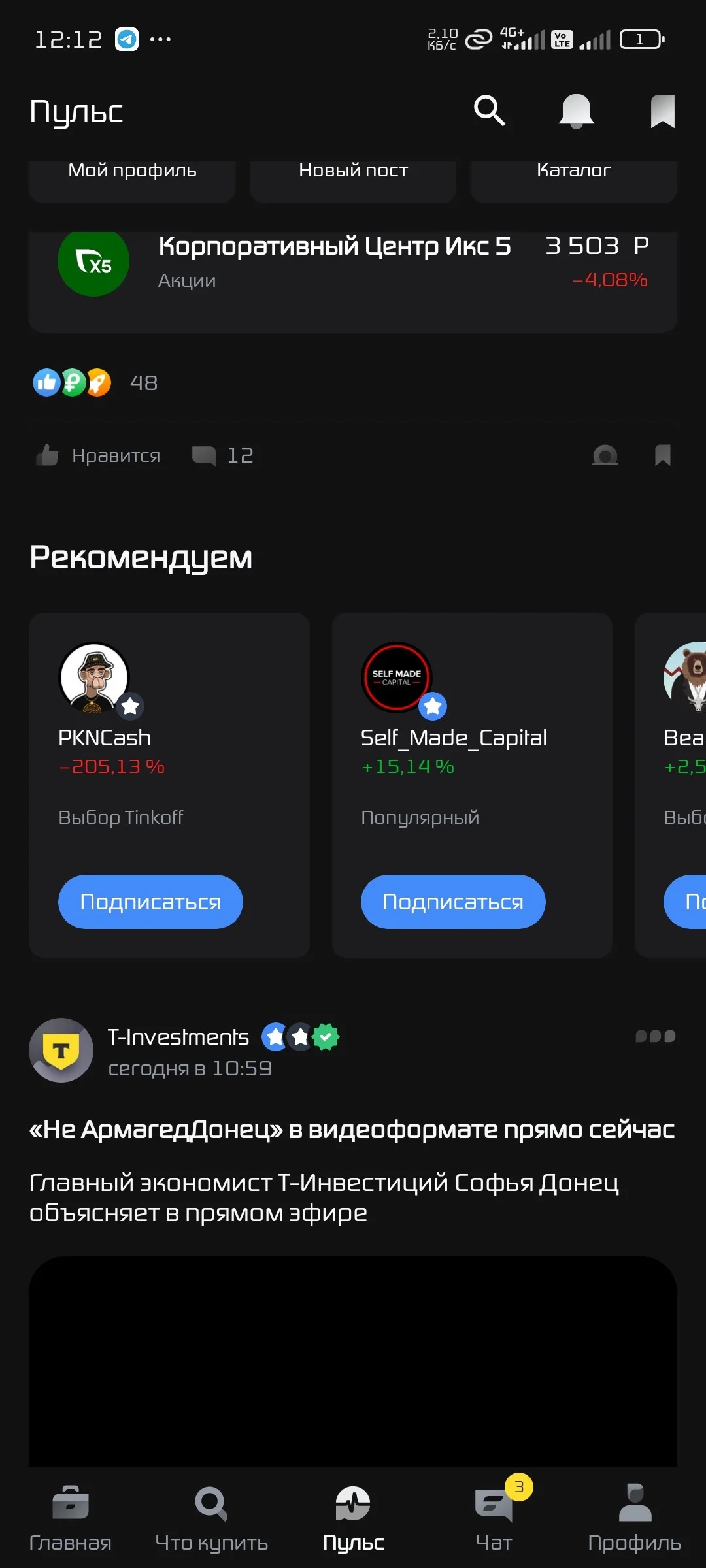Image resolution: width=706 pixels, height=1568 pixels.
Task: Subscribe to PKNCash
Action: (150, 902)
